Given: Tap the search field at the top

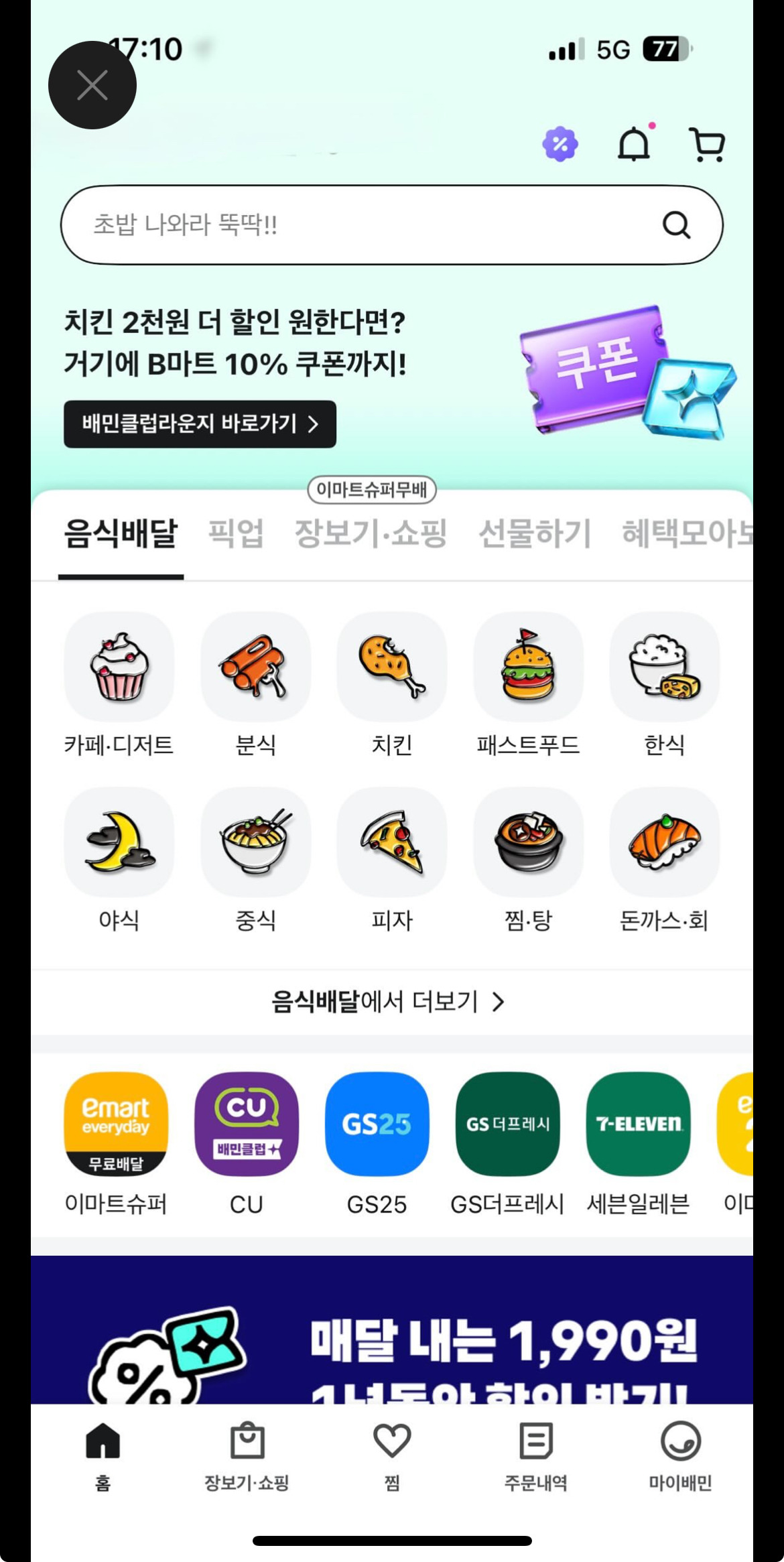Looking at the screenshot, I should click(391, 224).
